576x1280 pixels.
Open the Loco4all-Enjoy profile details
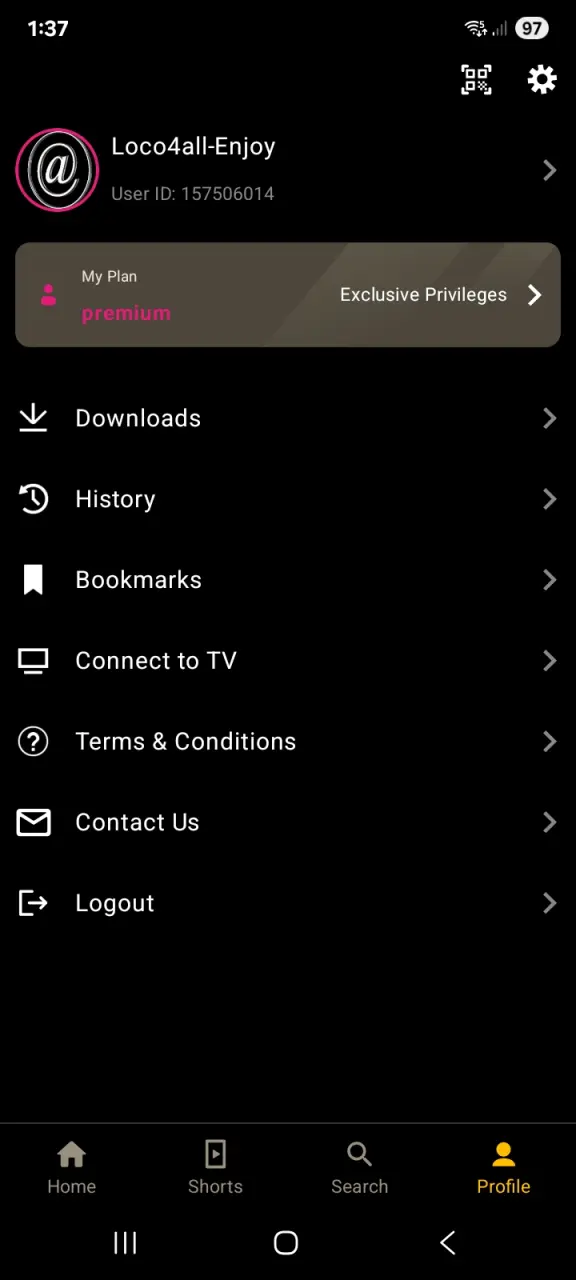click(288, 170)
